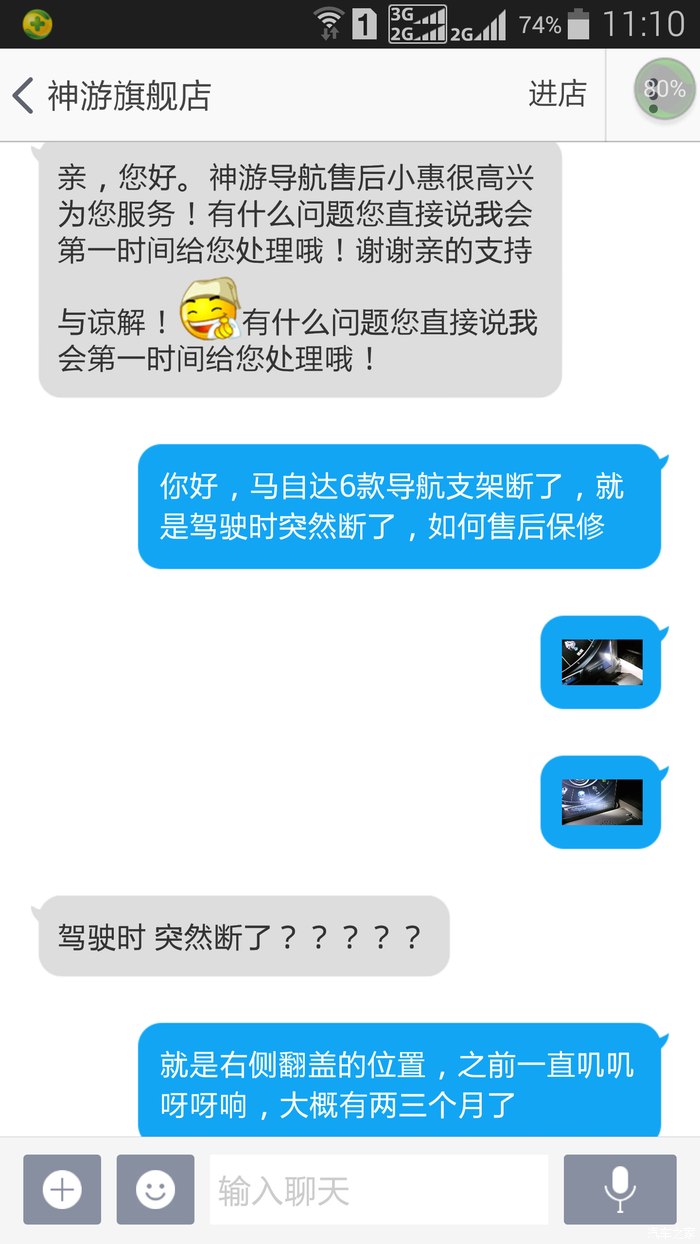Screen dimensions: 700x1244
Task: Open the plus attachment menu
Action: point(62,1189)
